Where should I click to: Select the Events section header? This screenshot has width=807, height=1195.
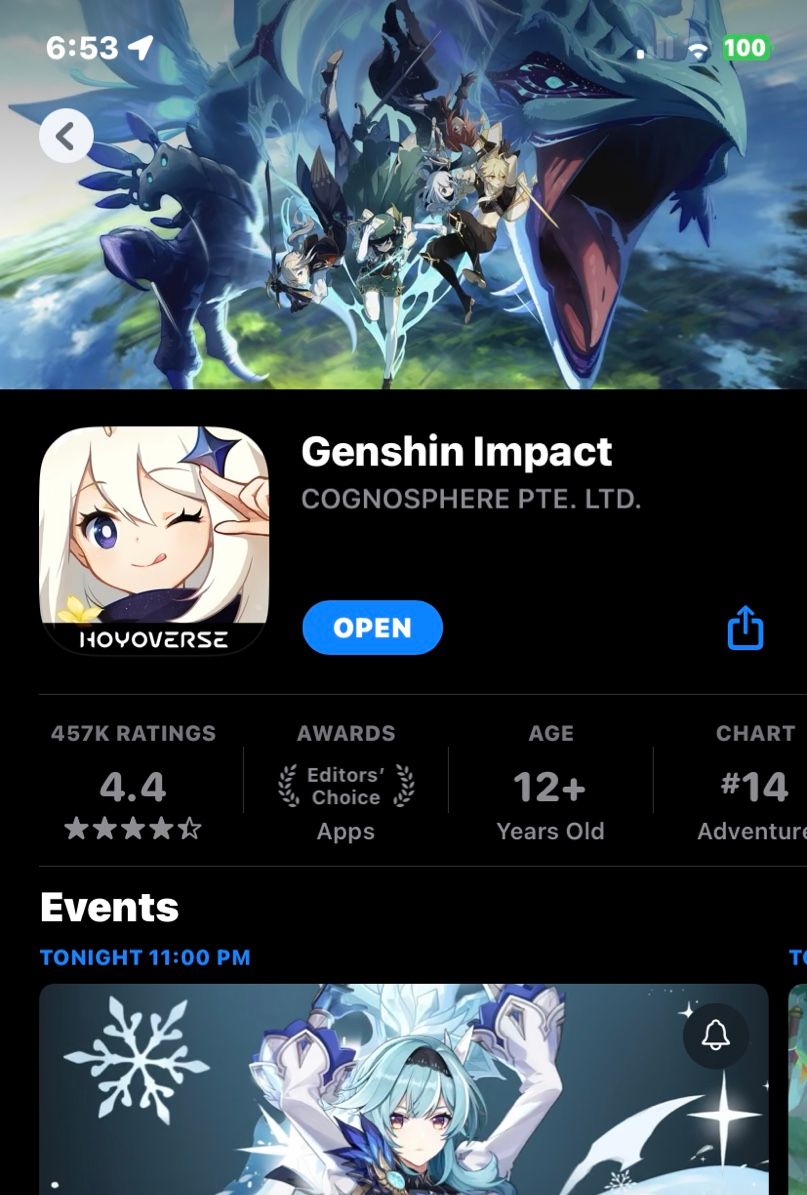click(x=108, y=908)
